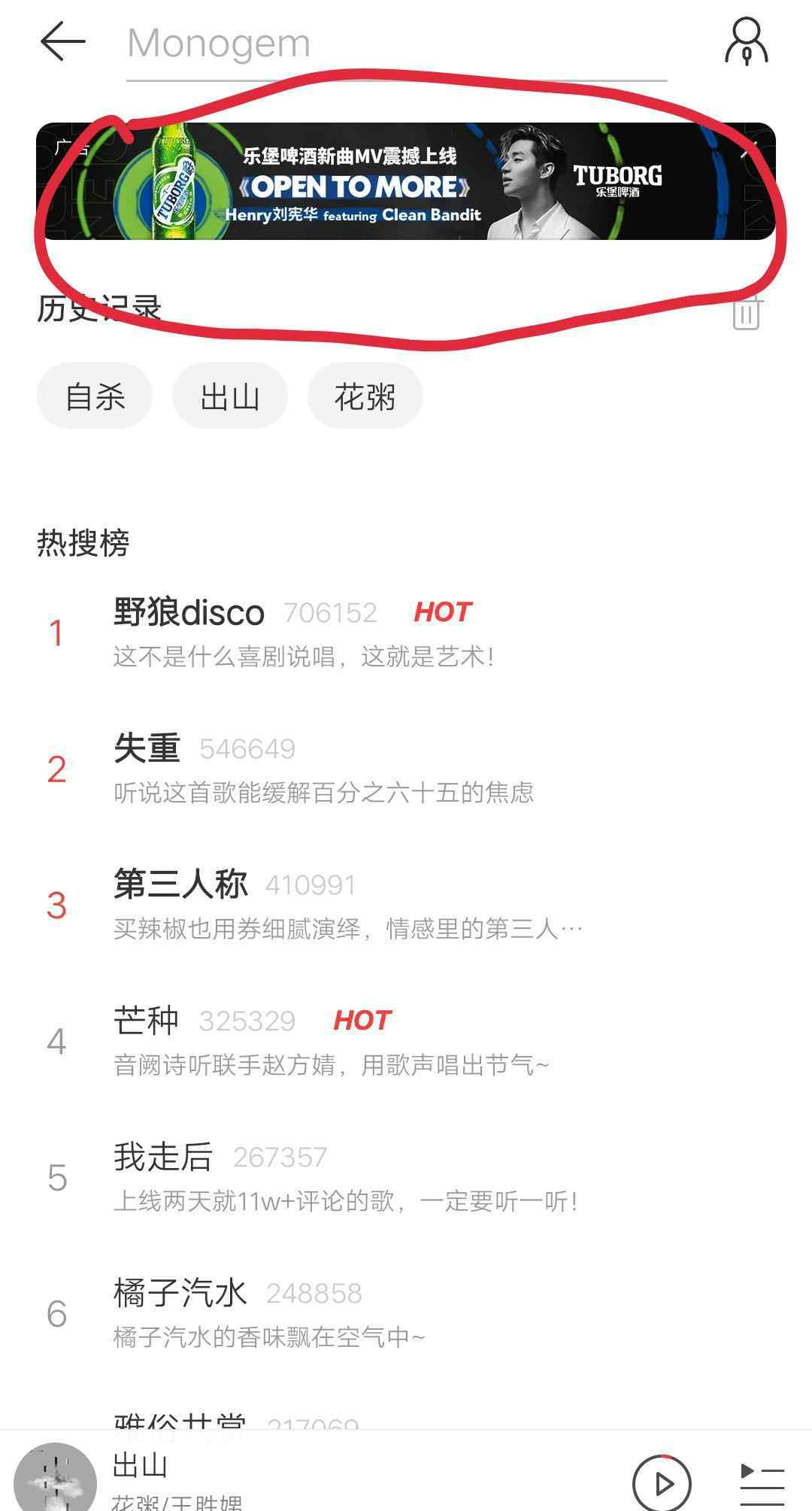The image size is (812, 1511).
Task: Dismiss the Tuborg ad banner
Action: coord(747,150)
